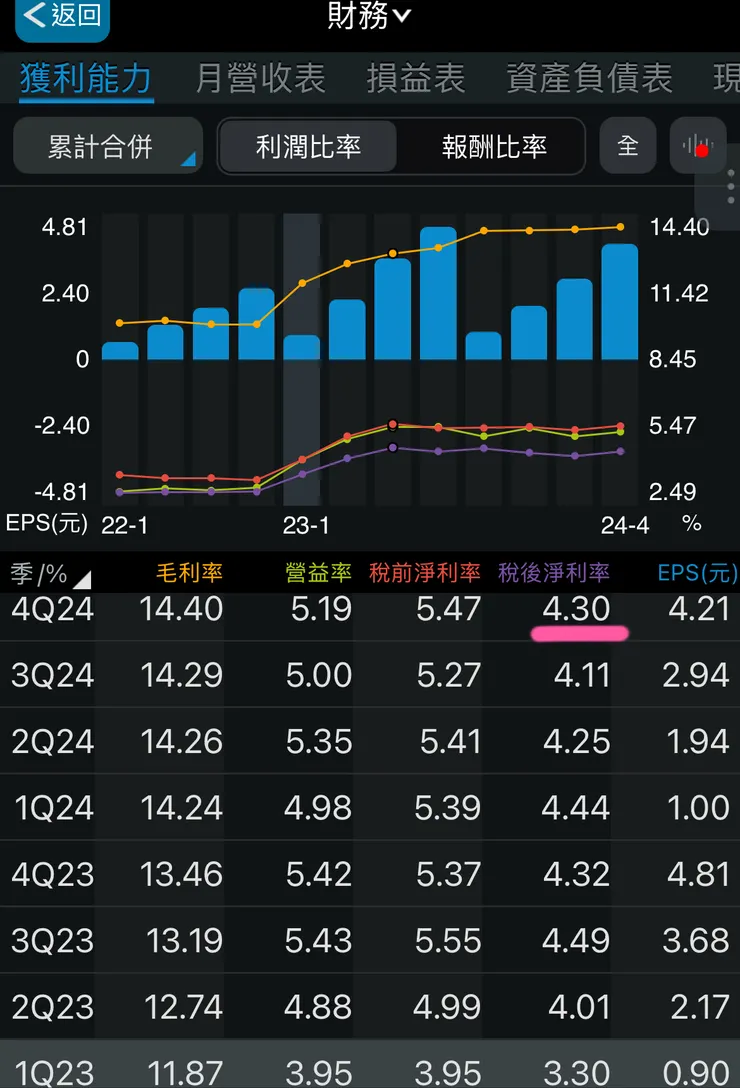Switch to the 月營收表 tab
Image resolution: width=740 pixels, height=1088 pixels.
(260, 80)
